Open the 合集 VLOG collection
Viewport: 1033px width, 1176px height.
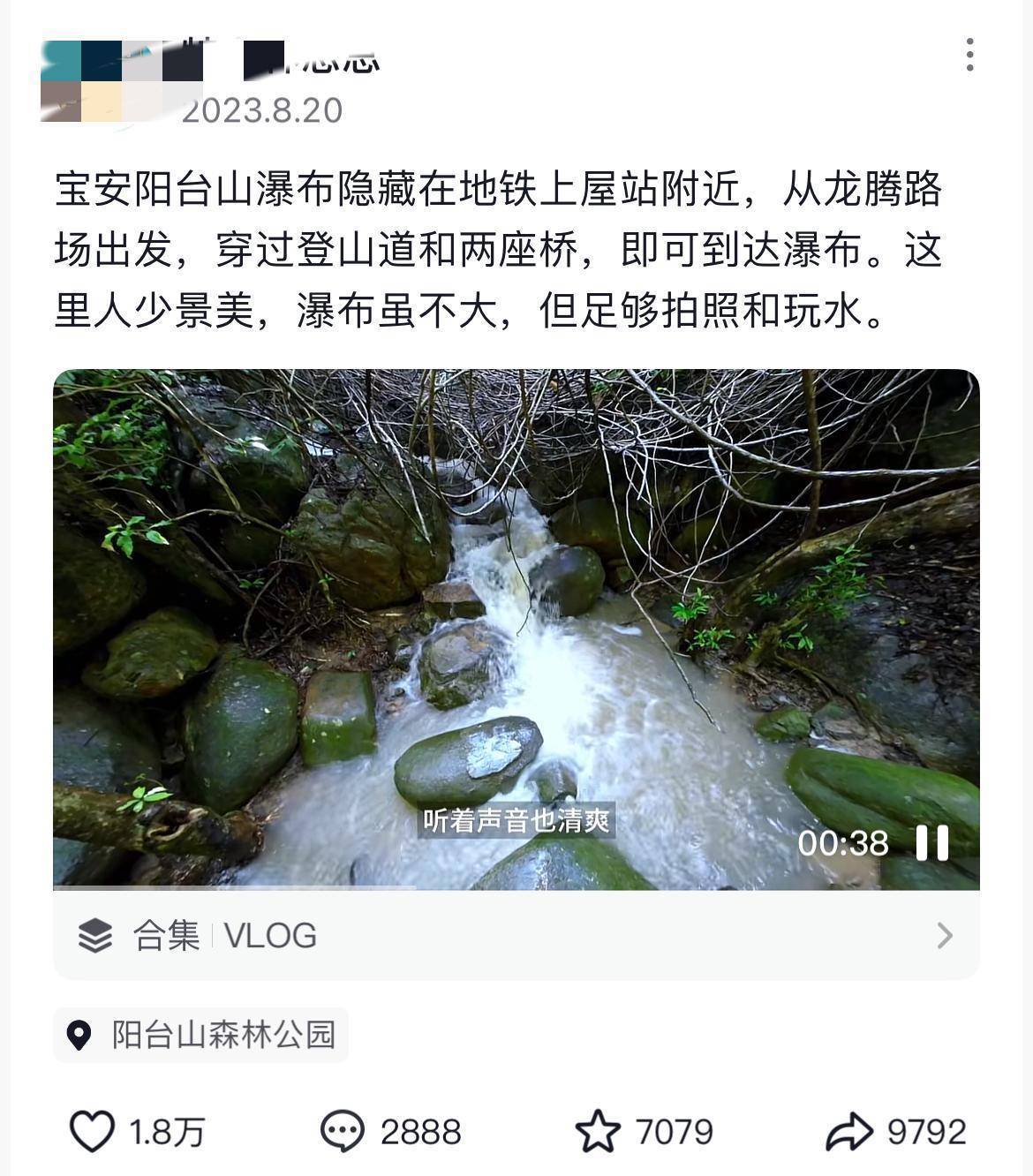(x=516, y=935)
